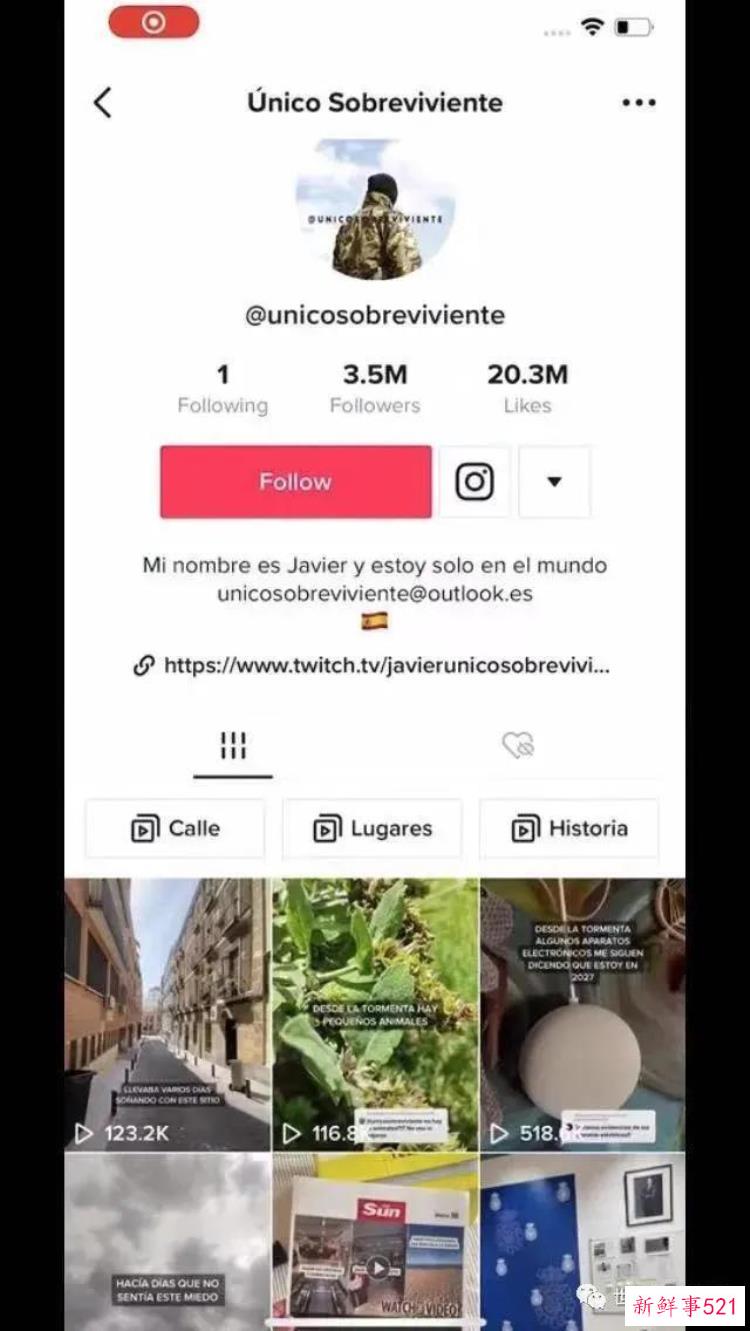This screenshot has width=750, height=1331.
Task: Switch to the videos grid tab
Action: [233, 746]
